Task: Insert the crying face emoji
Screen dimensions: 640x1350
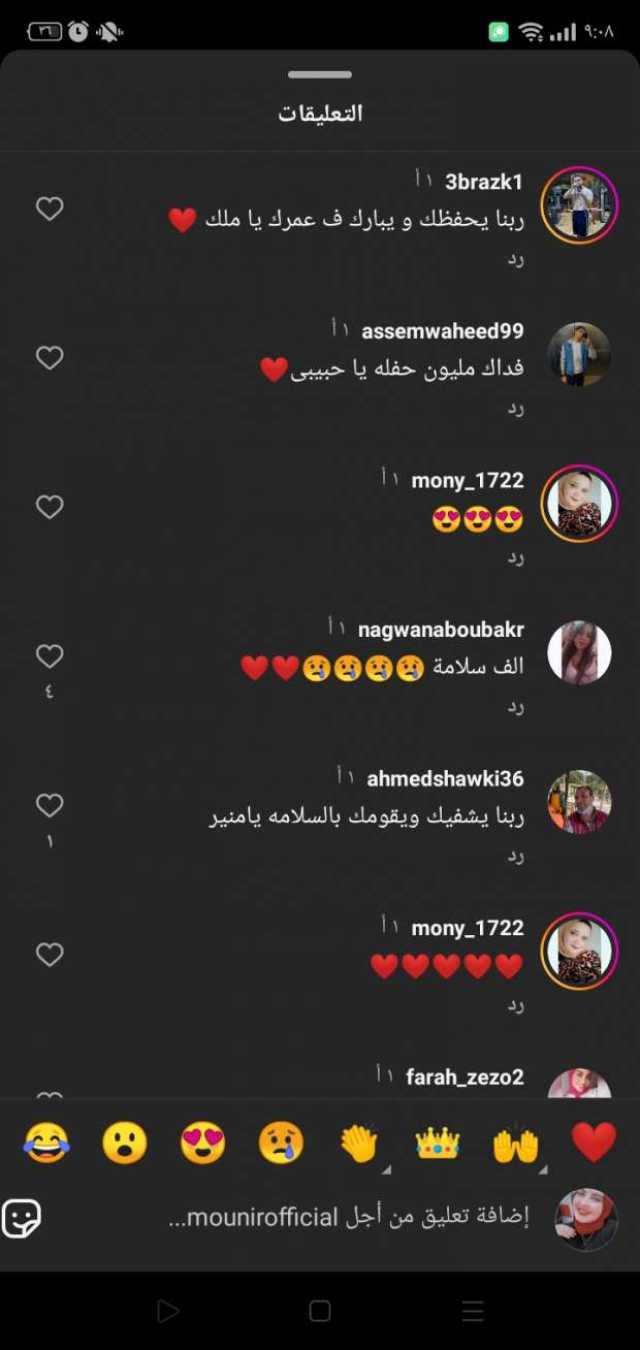Action: click(x=281, y=1142)
